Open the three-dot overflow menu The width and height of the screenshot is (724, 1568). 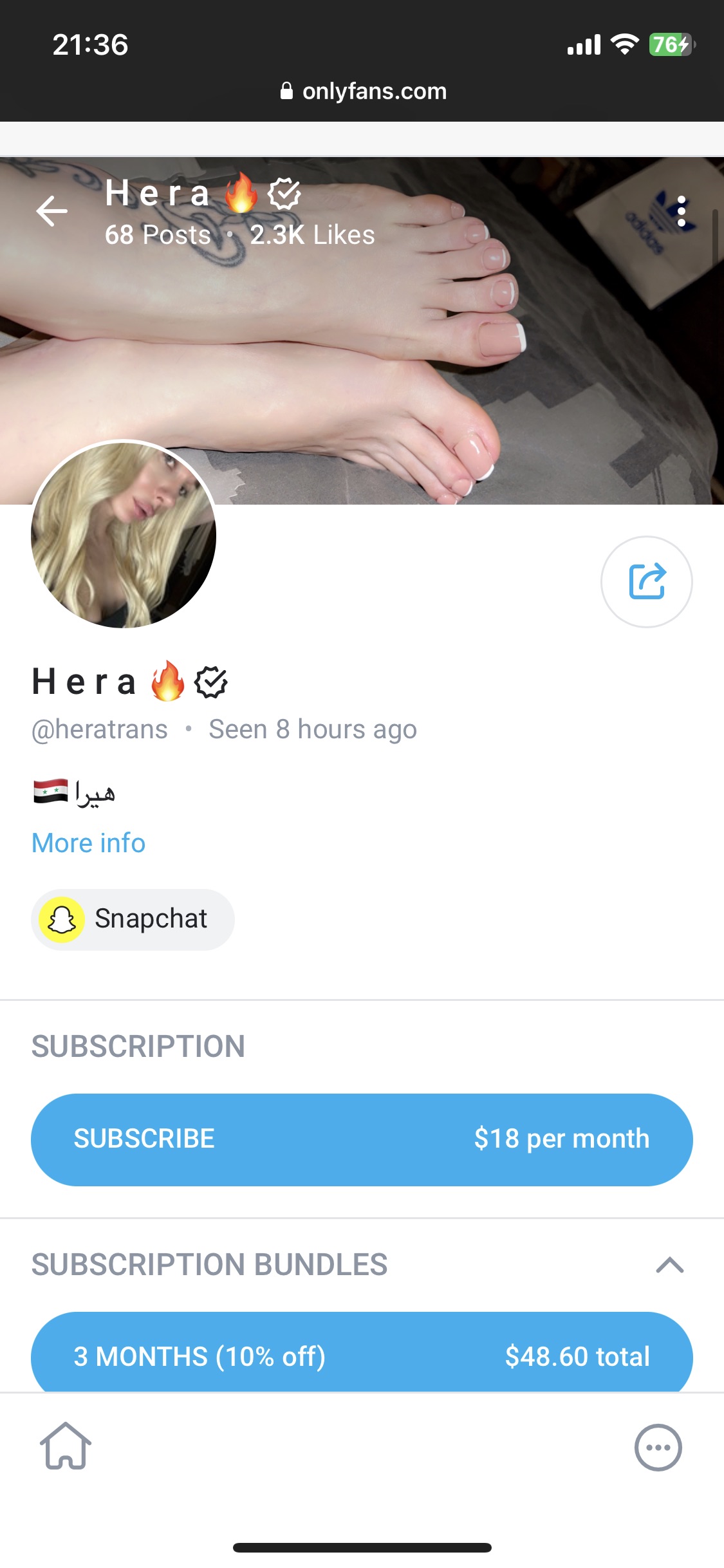(x=682, y=211)
